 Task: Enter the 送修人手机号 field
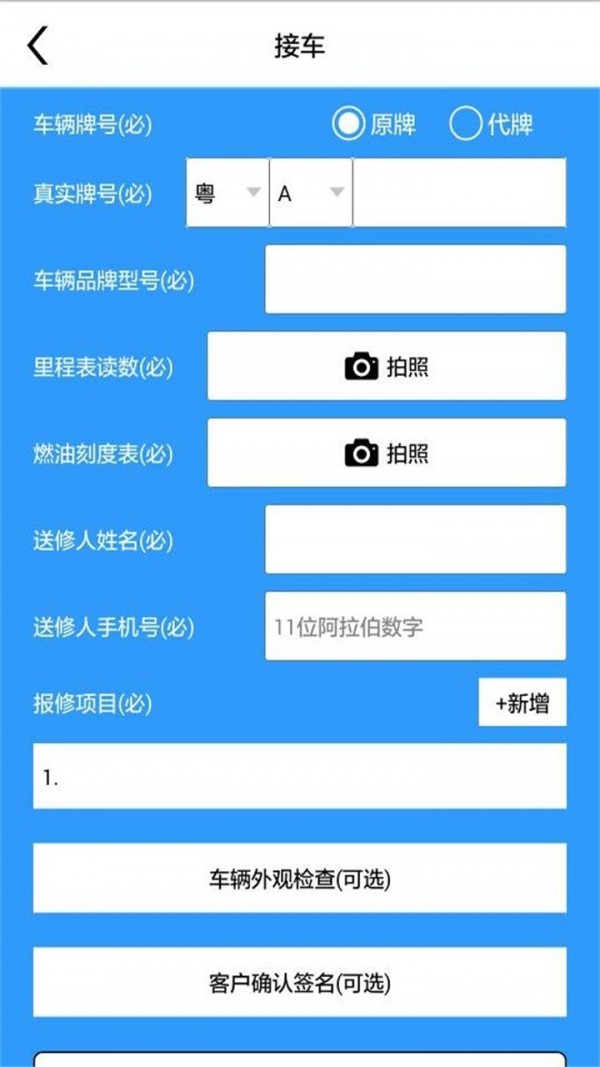[x=415, y=627]
